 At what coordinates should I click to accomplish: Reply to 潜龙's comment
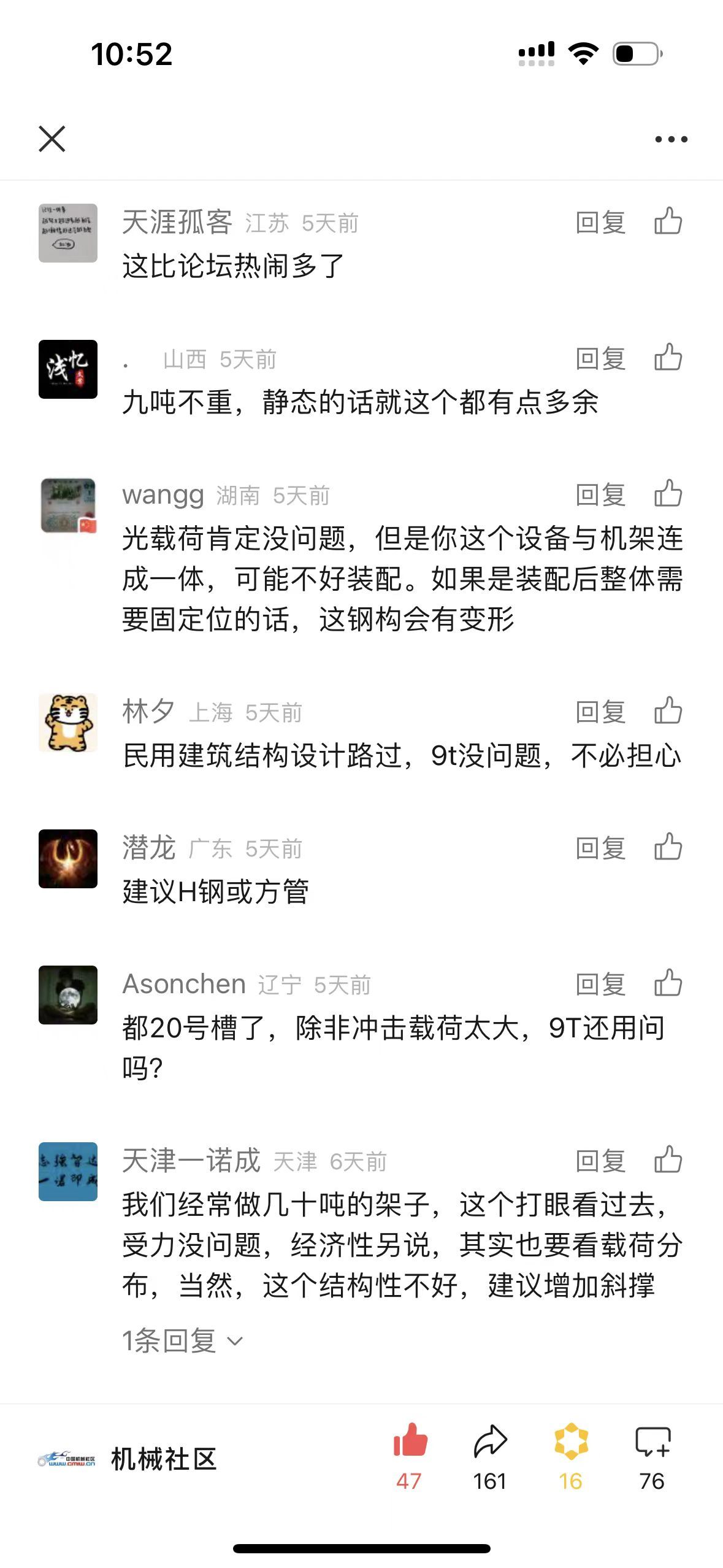coord(600,848)
